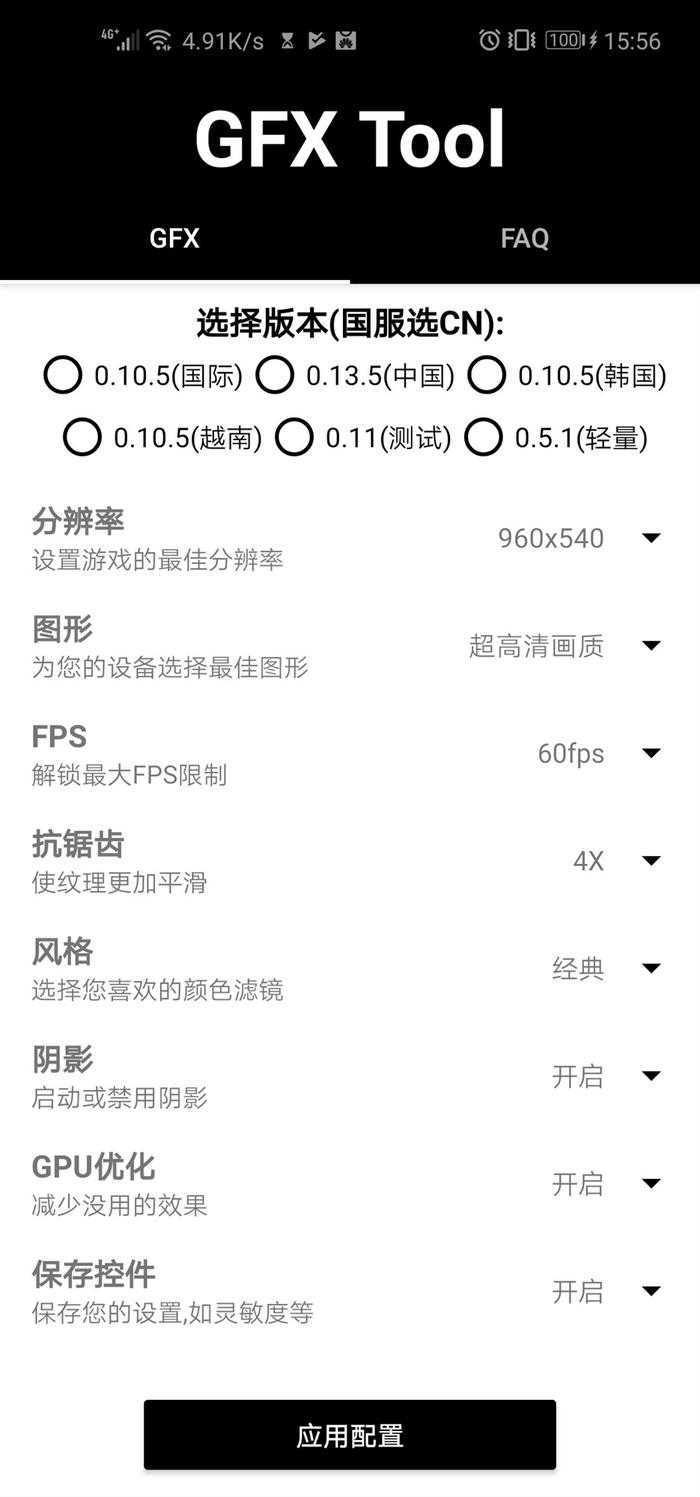Switch to the FAQ tab
Viewport: 700px width, 1497px height.
(x=524, y=238)
